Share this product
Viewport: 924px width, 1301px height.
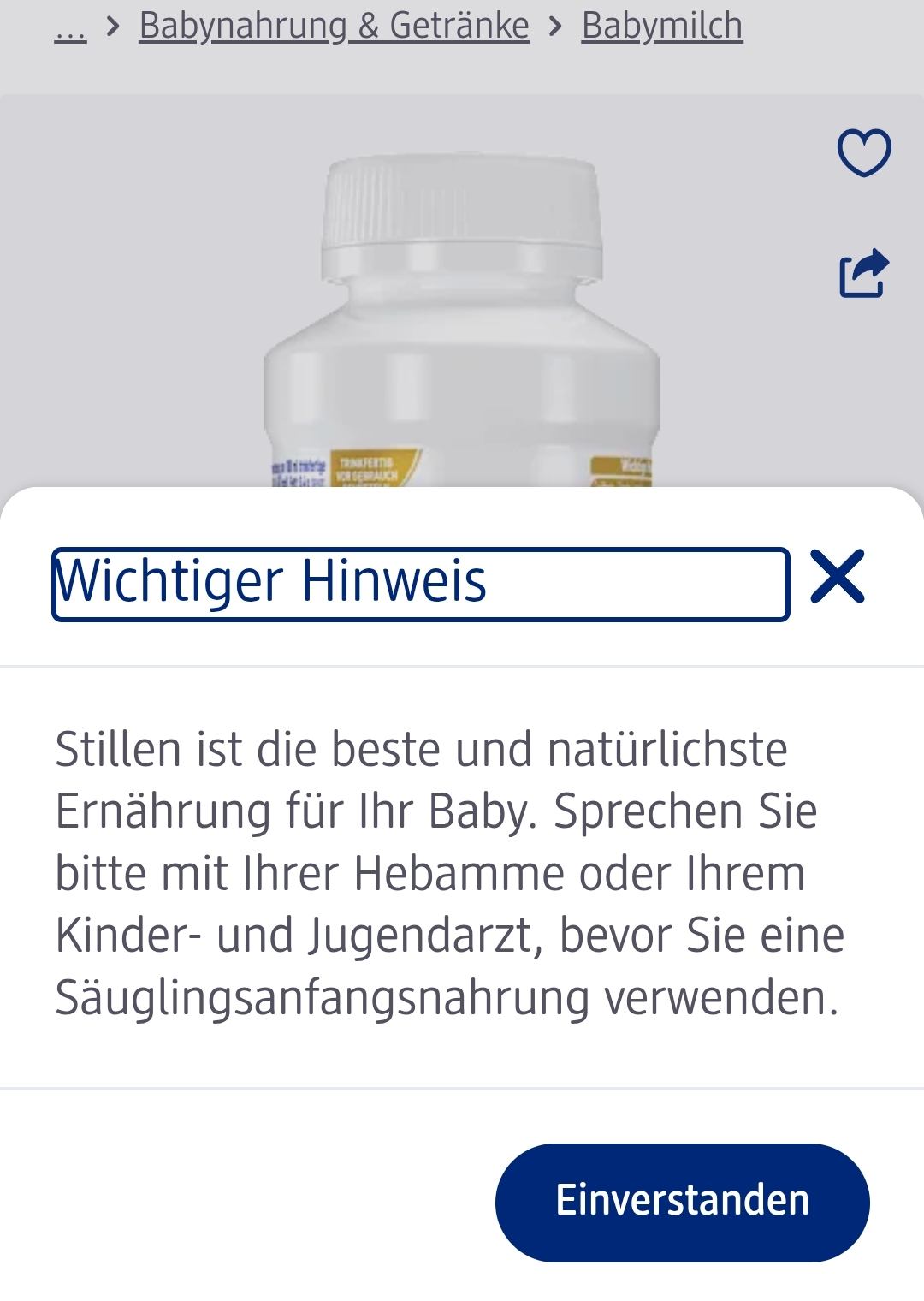863,274
